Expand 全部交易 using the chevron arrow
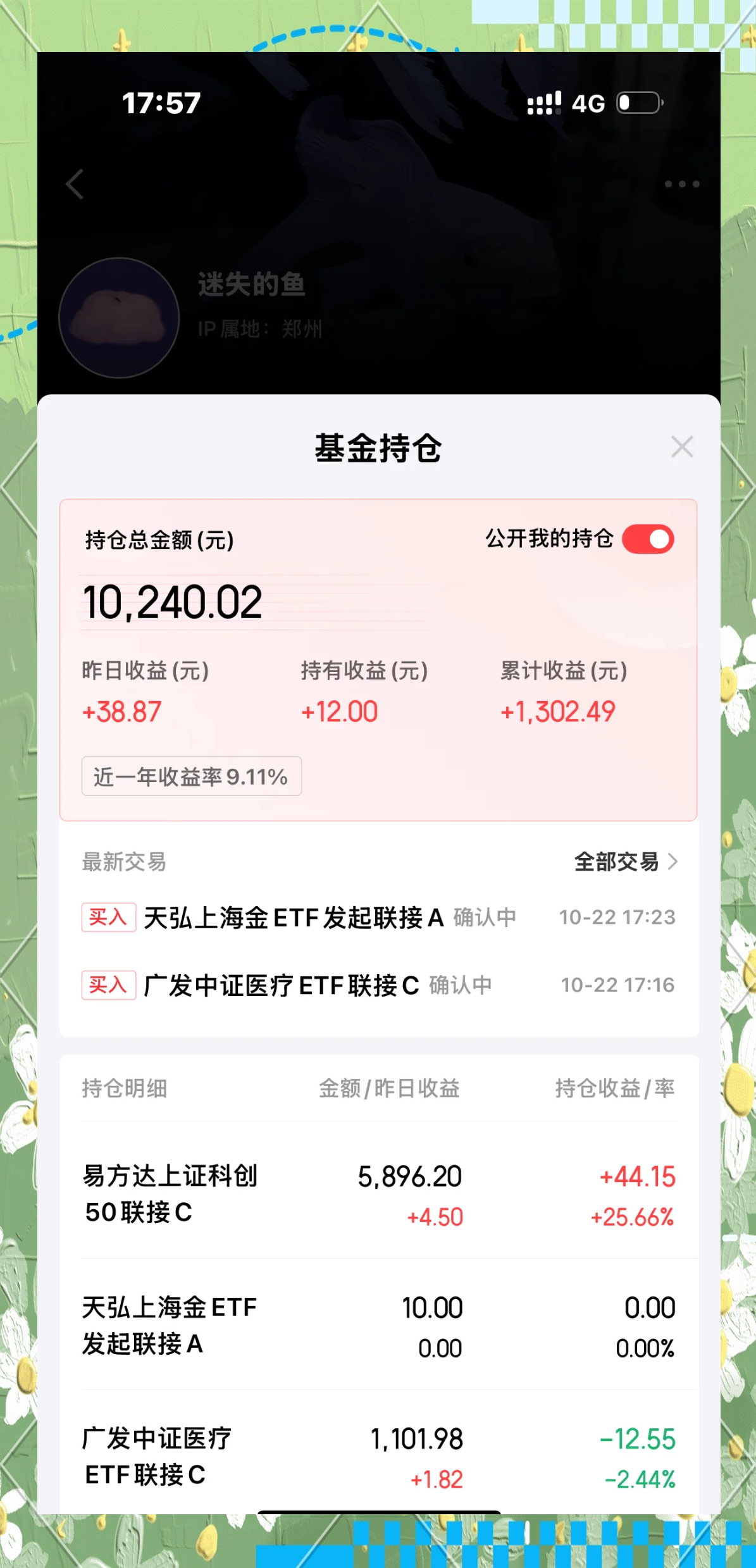The width and height of the screenshot is (756, 1568). click(x=672, y=862)
